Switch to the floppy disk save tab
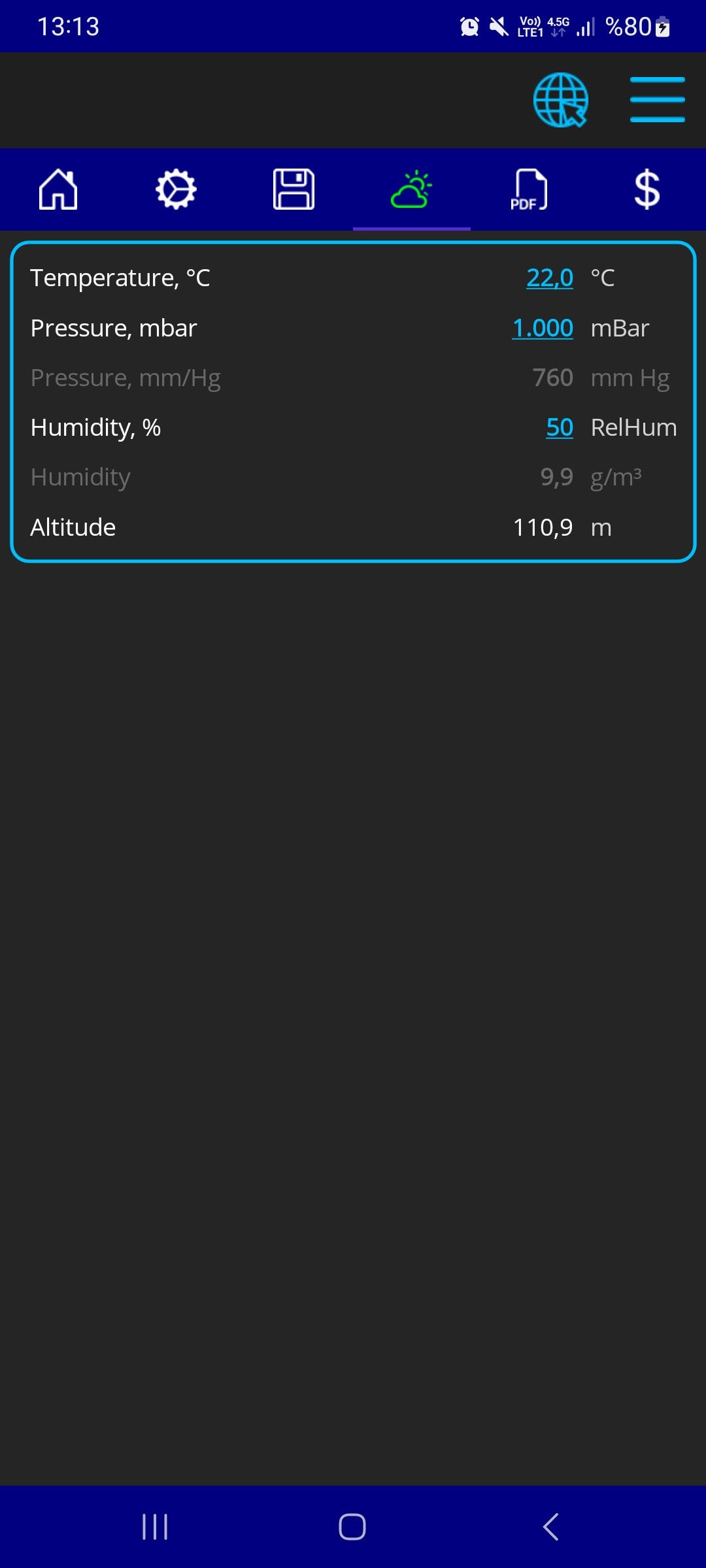The width and height of the screenshot is (706, 1568). 294,190
